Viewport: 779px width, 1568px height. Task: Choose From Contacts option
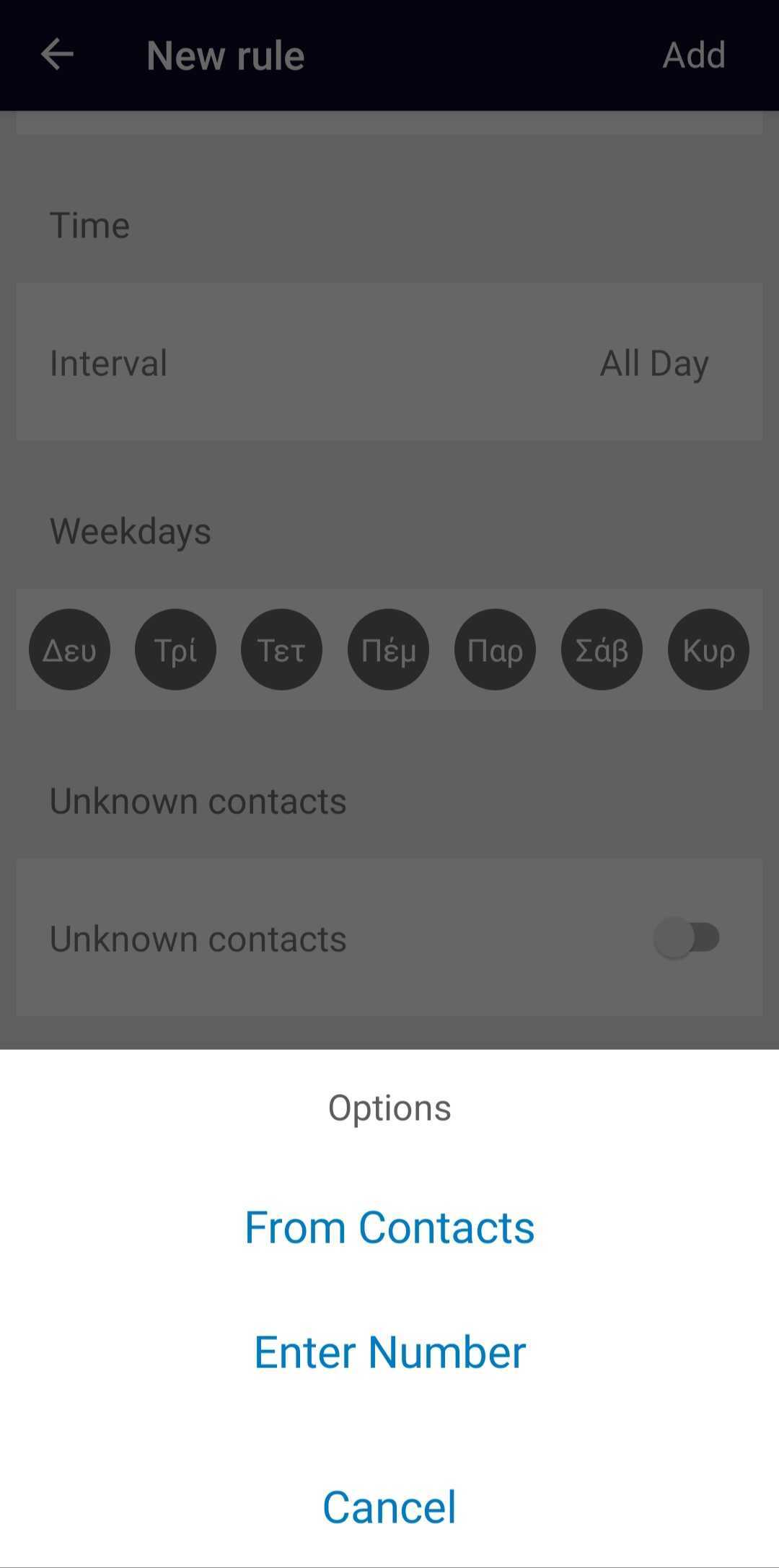coord(389,1227)
